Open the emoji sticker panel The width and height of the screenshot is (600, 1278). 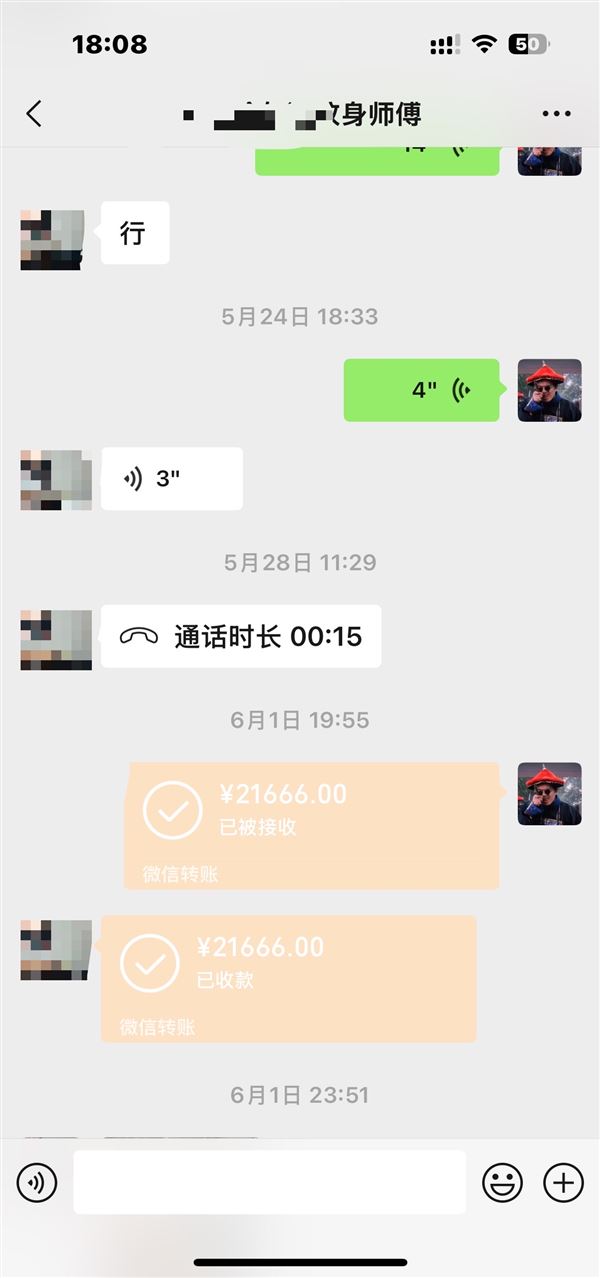[x=503, y=1183]
